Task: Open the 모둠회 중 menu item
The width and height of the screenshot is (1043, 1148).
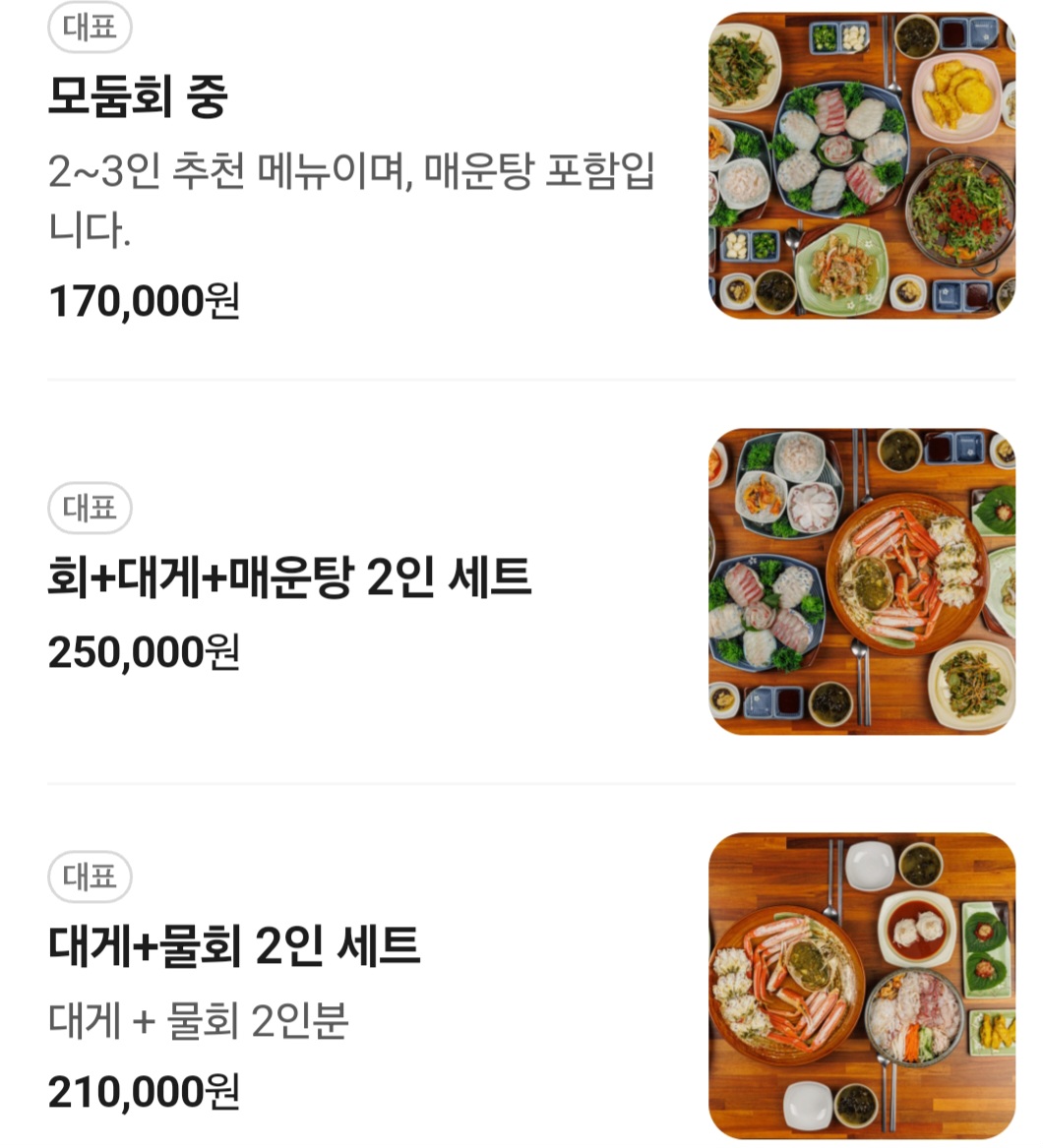Action: [139, 96]
